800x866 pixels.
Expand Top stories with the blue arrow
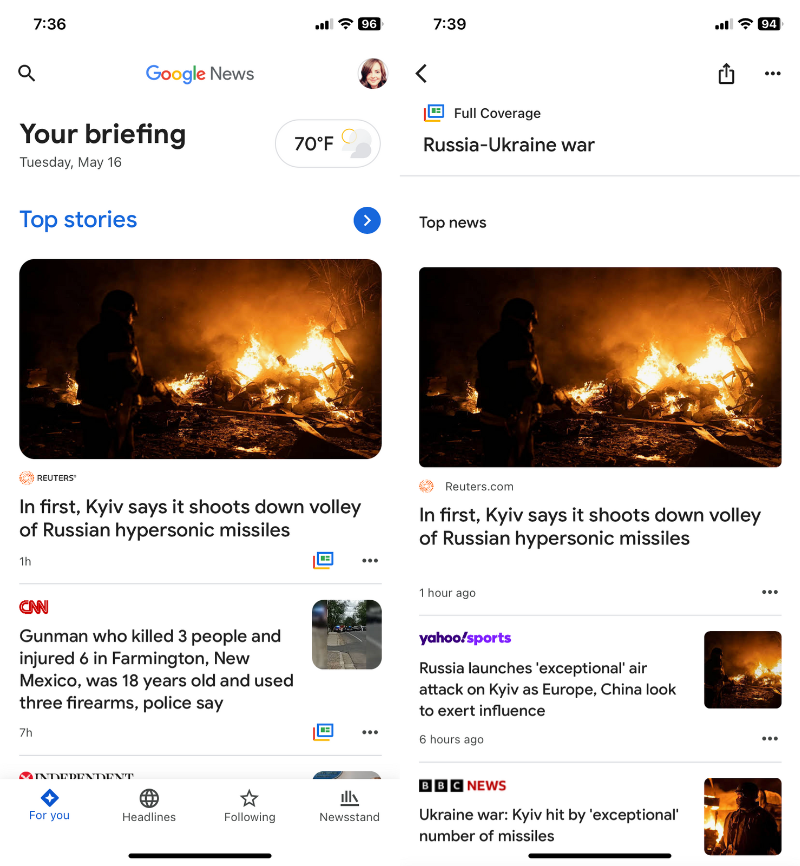tap(367, 220)
